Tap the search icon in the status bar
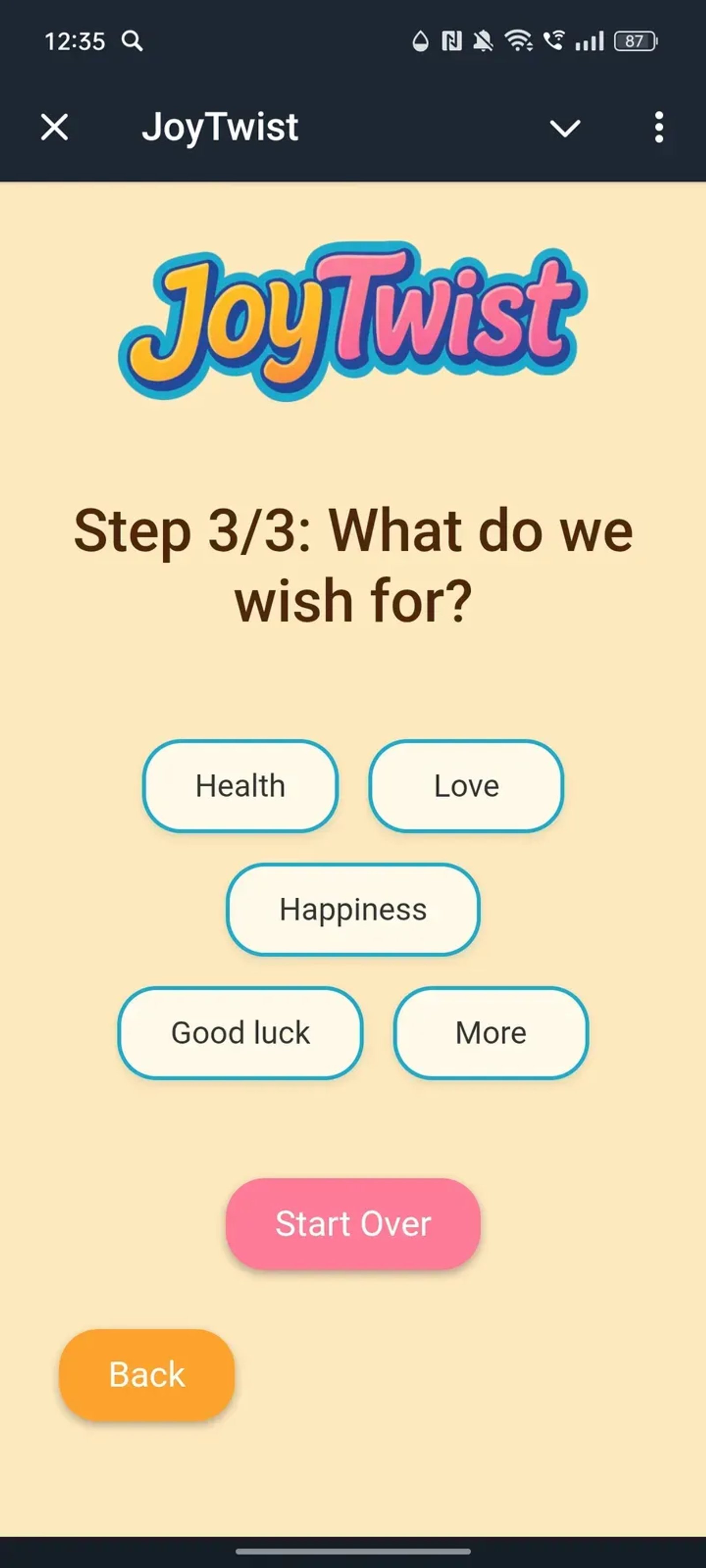 coord(133,41)
